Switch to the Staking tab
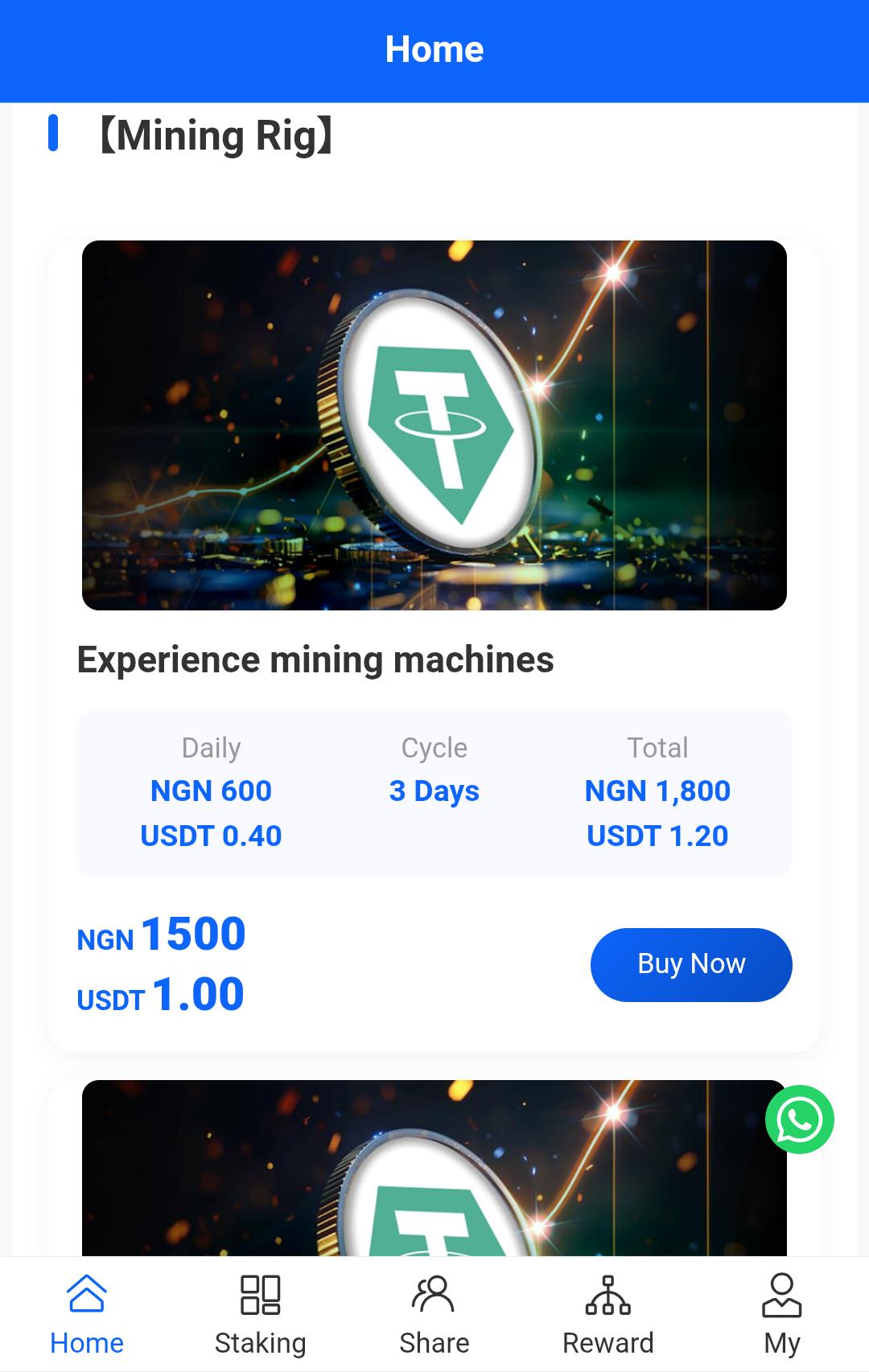 (x=261, y=1314)
